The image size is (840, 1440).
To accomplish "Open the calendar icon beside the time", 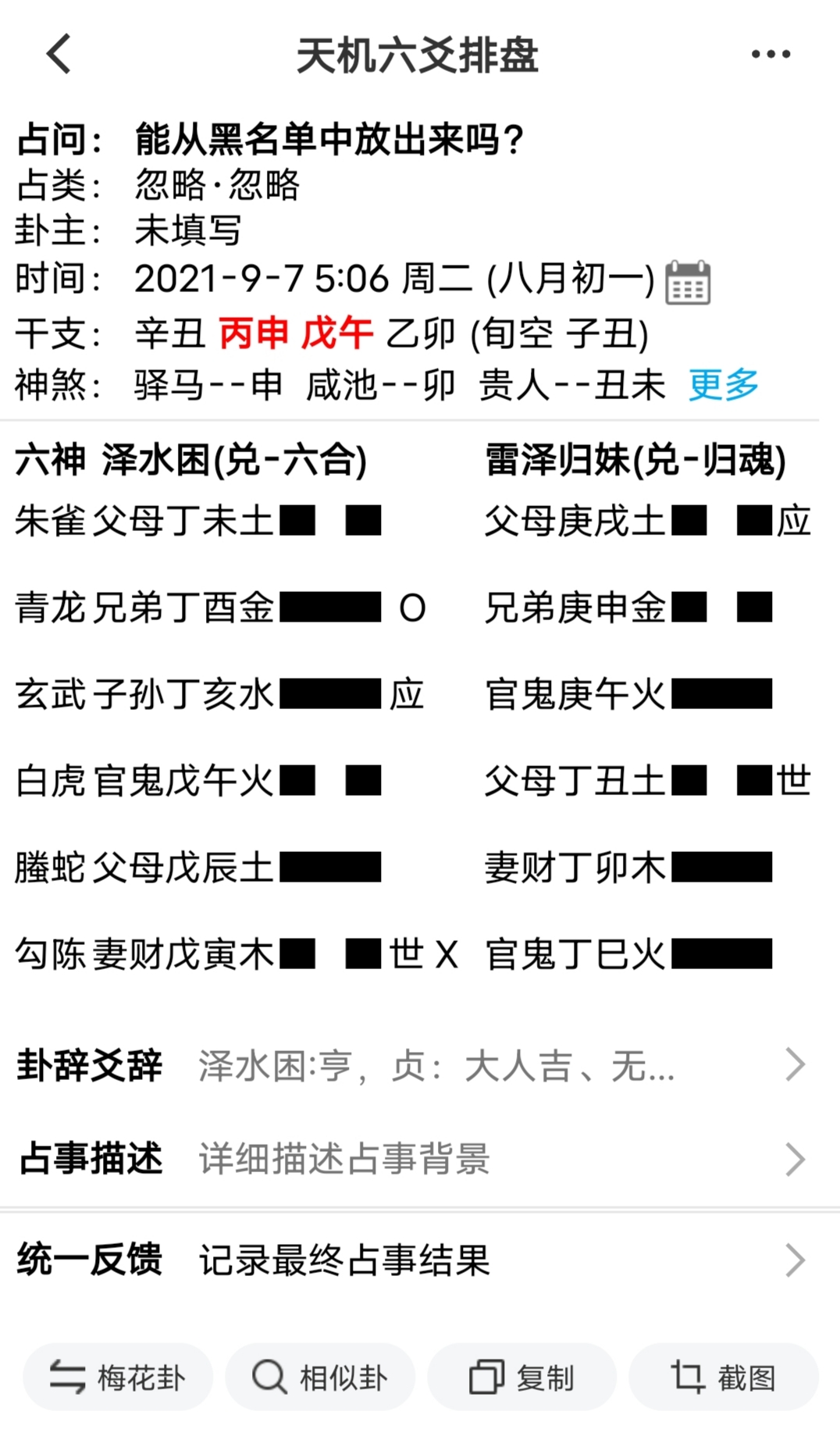I will pyautogui.click(x=688, y=282).
